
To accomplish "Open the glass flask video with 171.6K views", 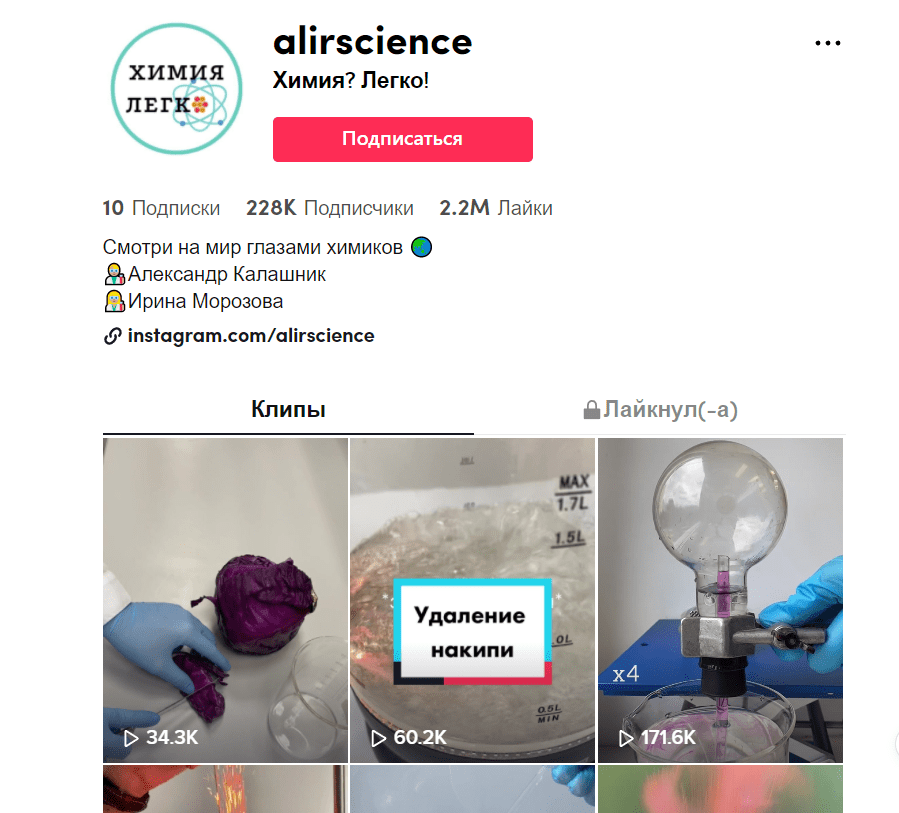I will (720, 600).
